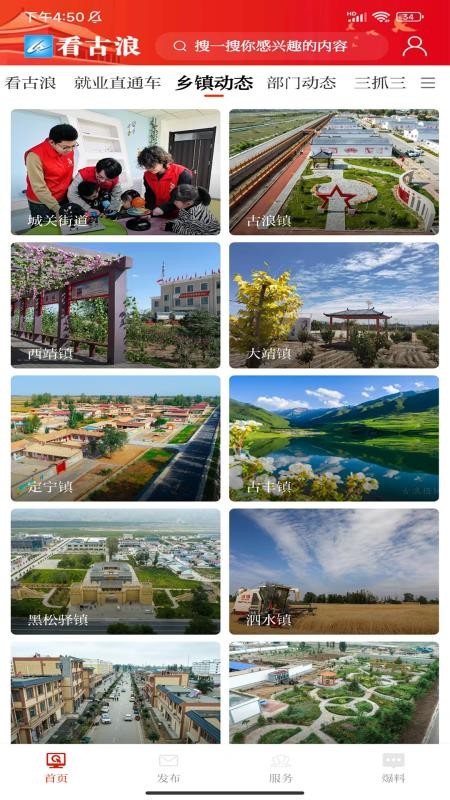
Task: Open the user profile icon
Action: (414, 46)
